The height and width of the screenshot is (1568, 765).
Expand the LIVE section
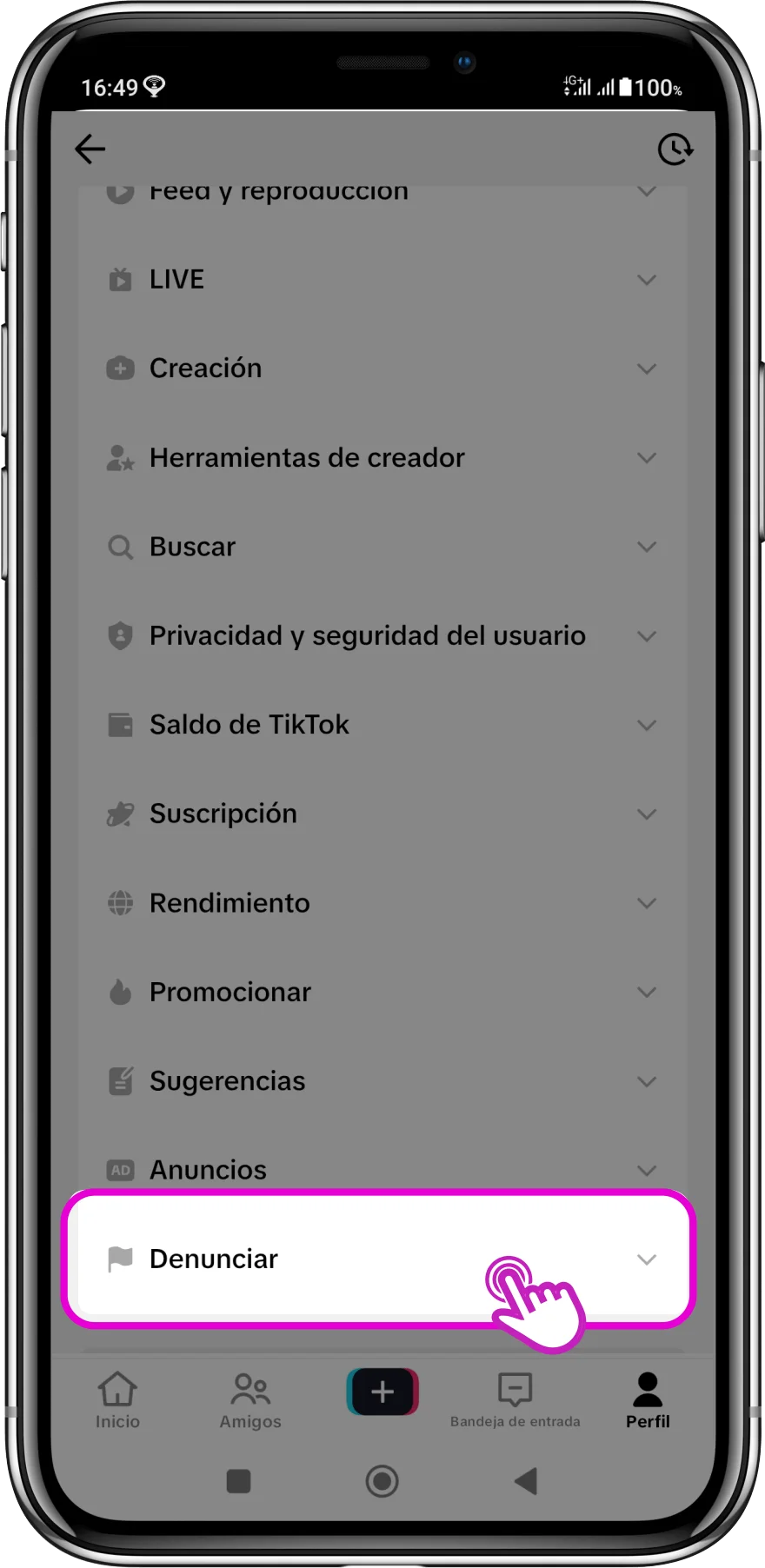click(x=382, y=280)
